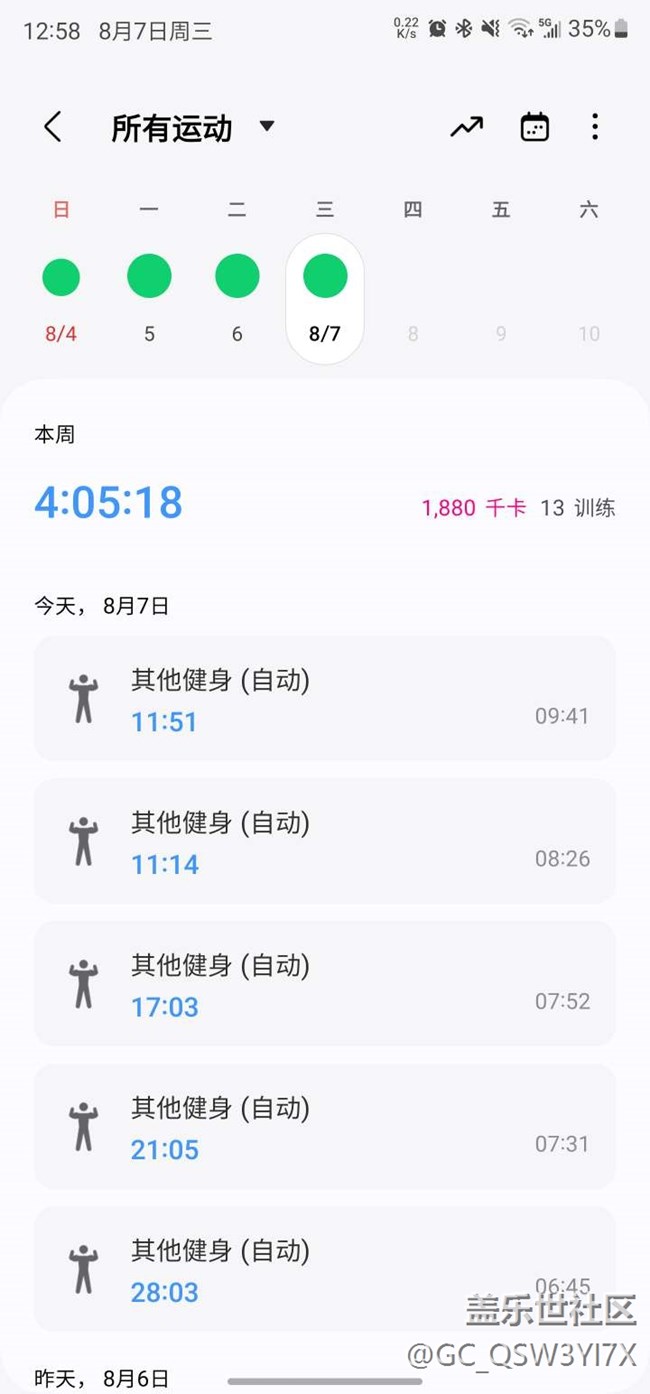Open the calendar view icon
This screenshot has height=1394, width=650.
(x=535, y=127)
